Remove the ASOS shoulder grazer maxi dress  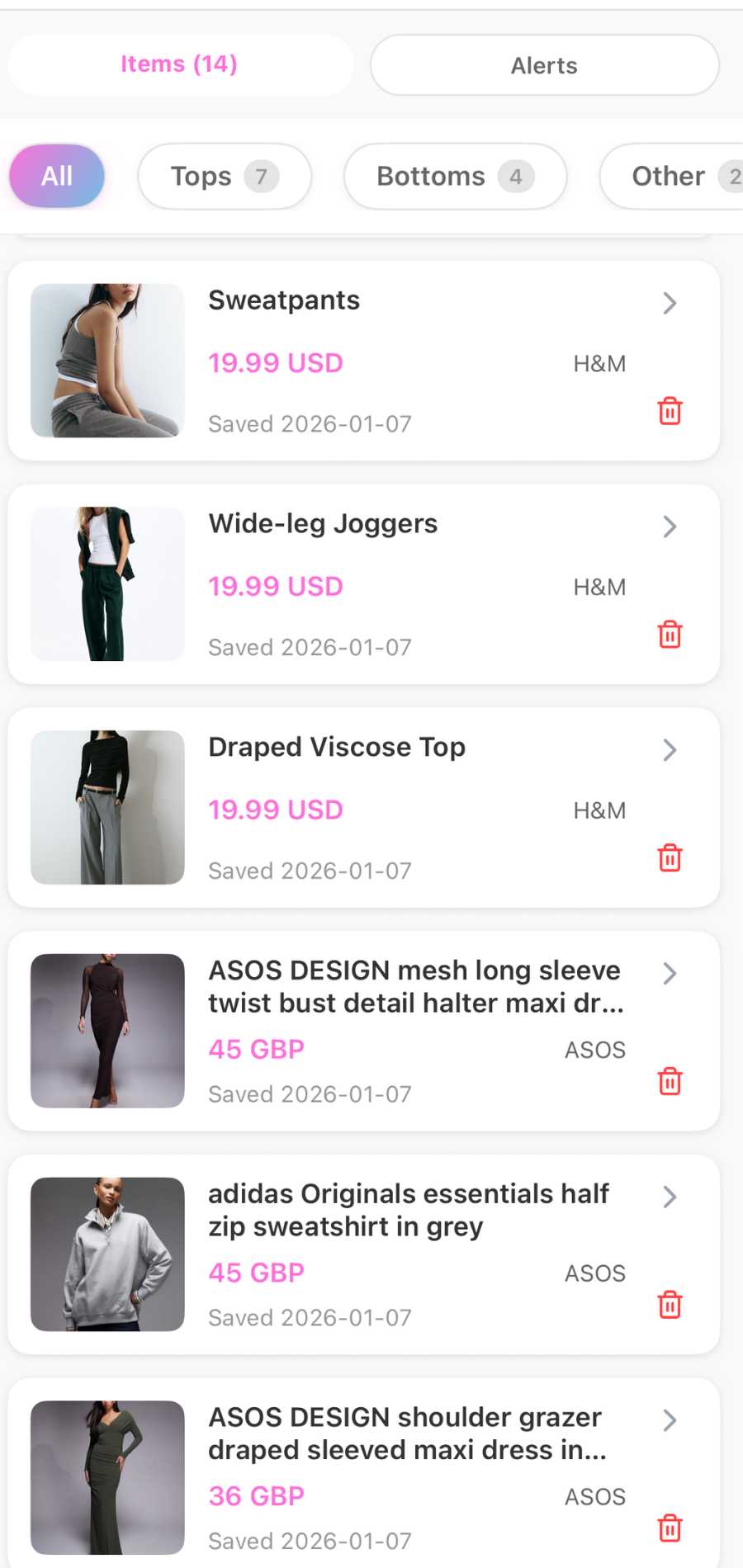coord(670,1528)
